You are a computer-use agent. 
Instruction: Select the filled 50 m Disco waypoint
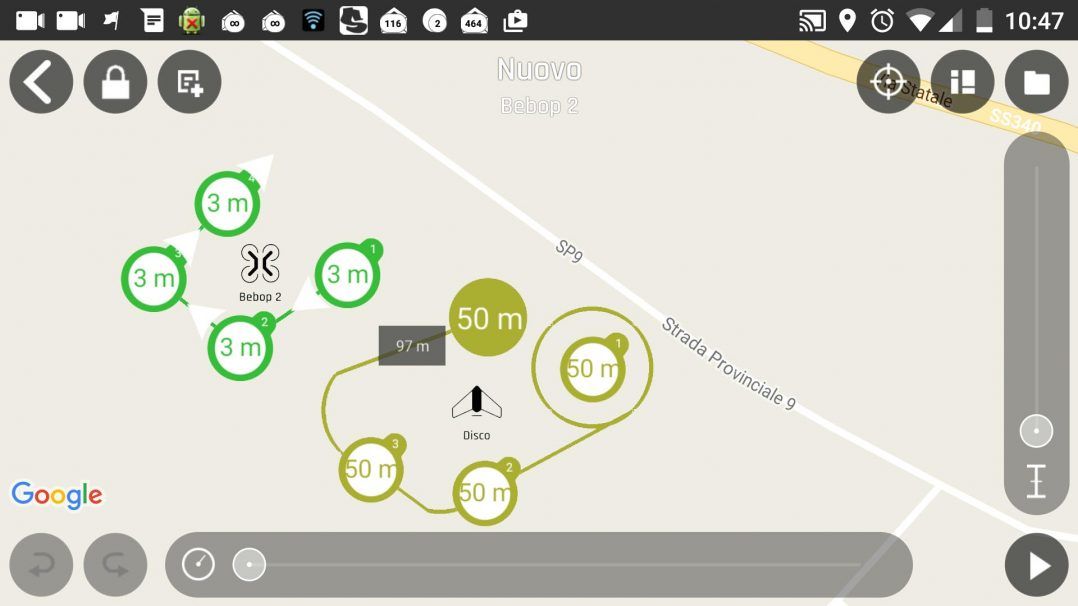tap(488, 318)
